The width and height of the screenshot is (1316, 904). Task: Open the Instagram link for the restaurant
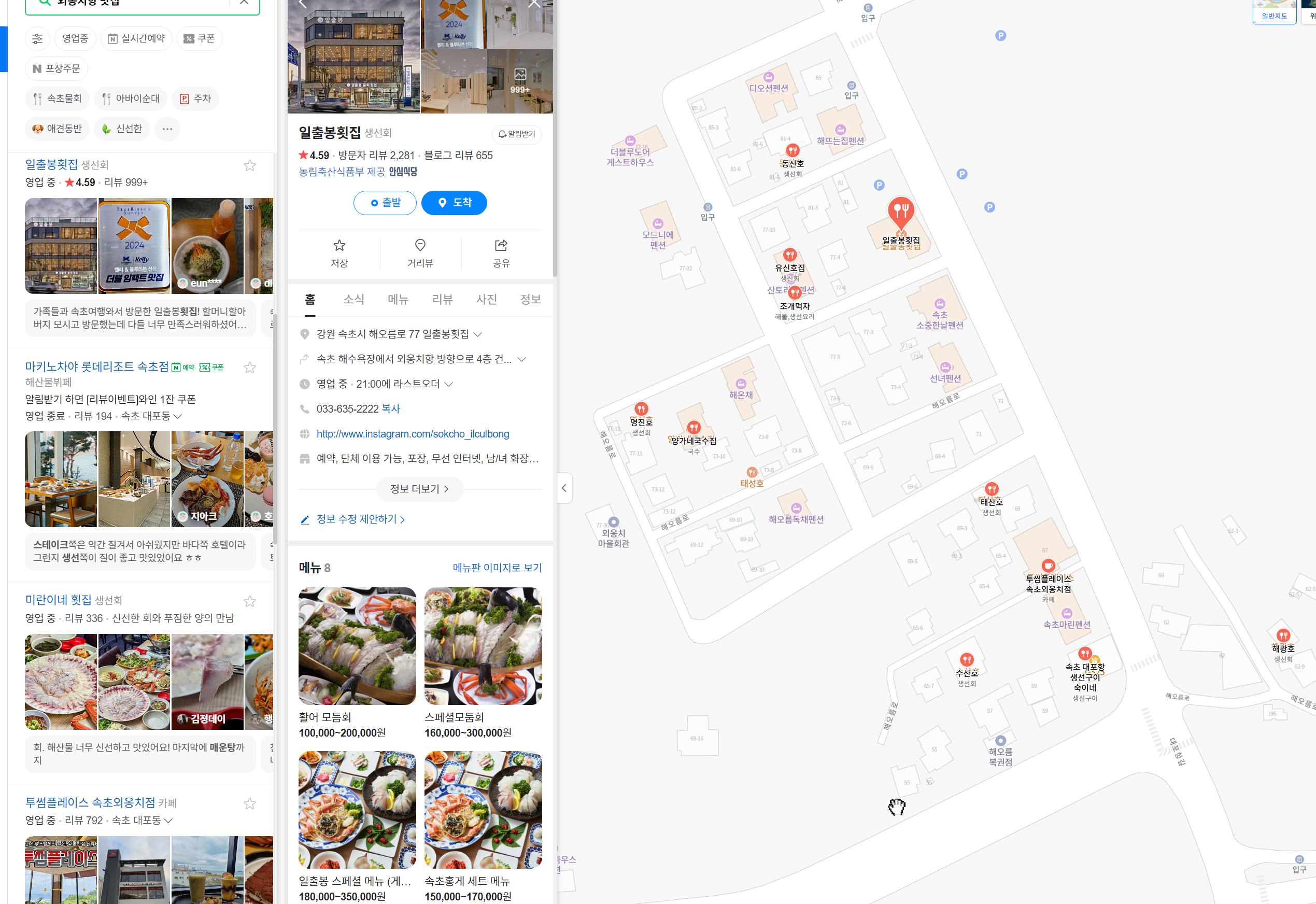tap(413, 434)
